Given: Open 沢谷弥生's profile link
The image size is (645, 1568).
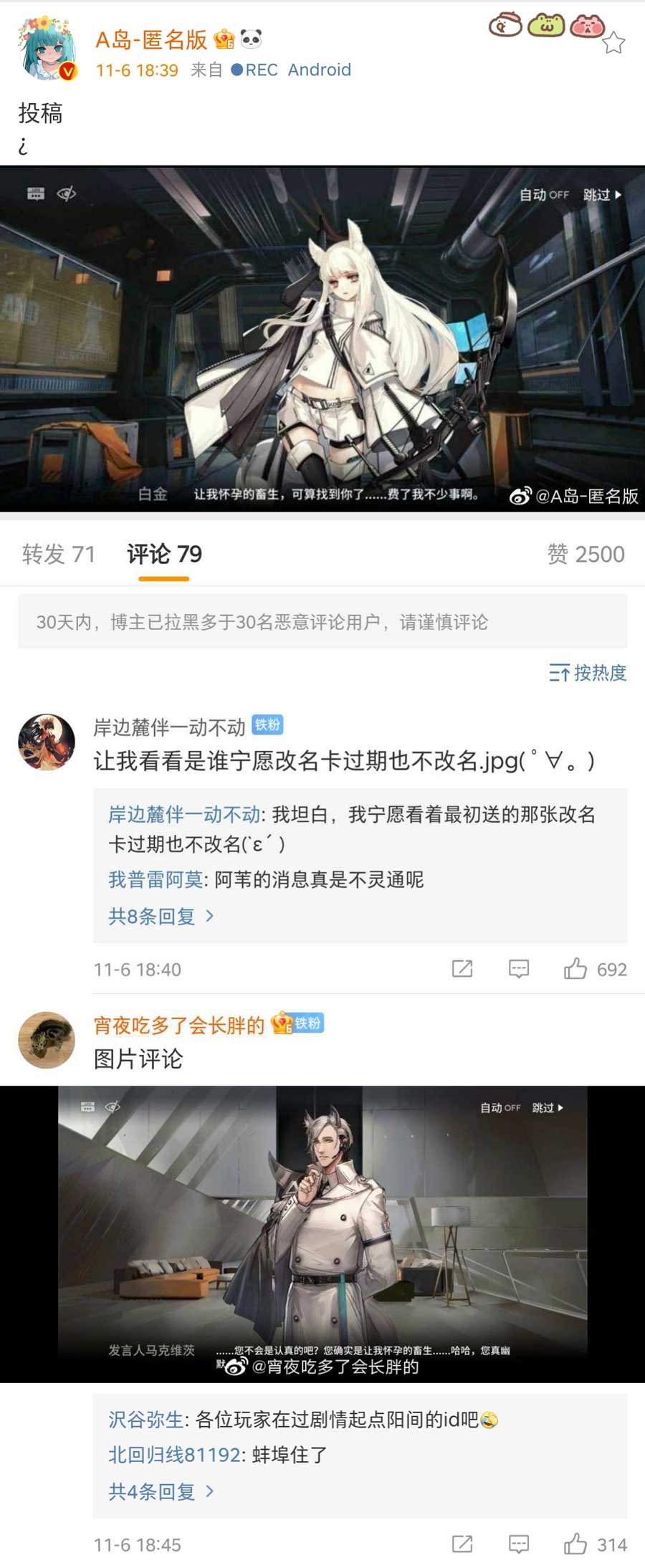Looking at the screenshot, I should pos(146,1420).
